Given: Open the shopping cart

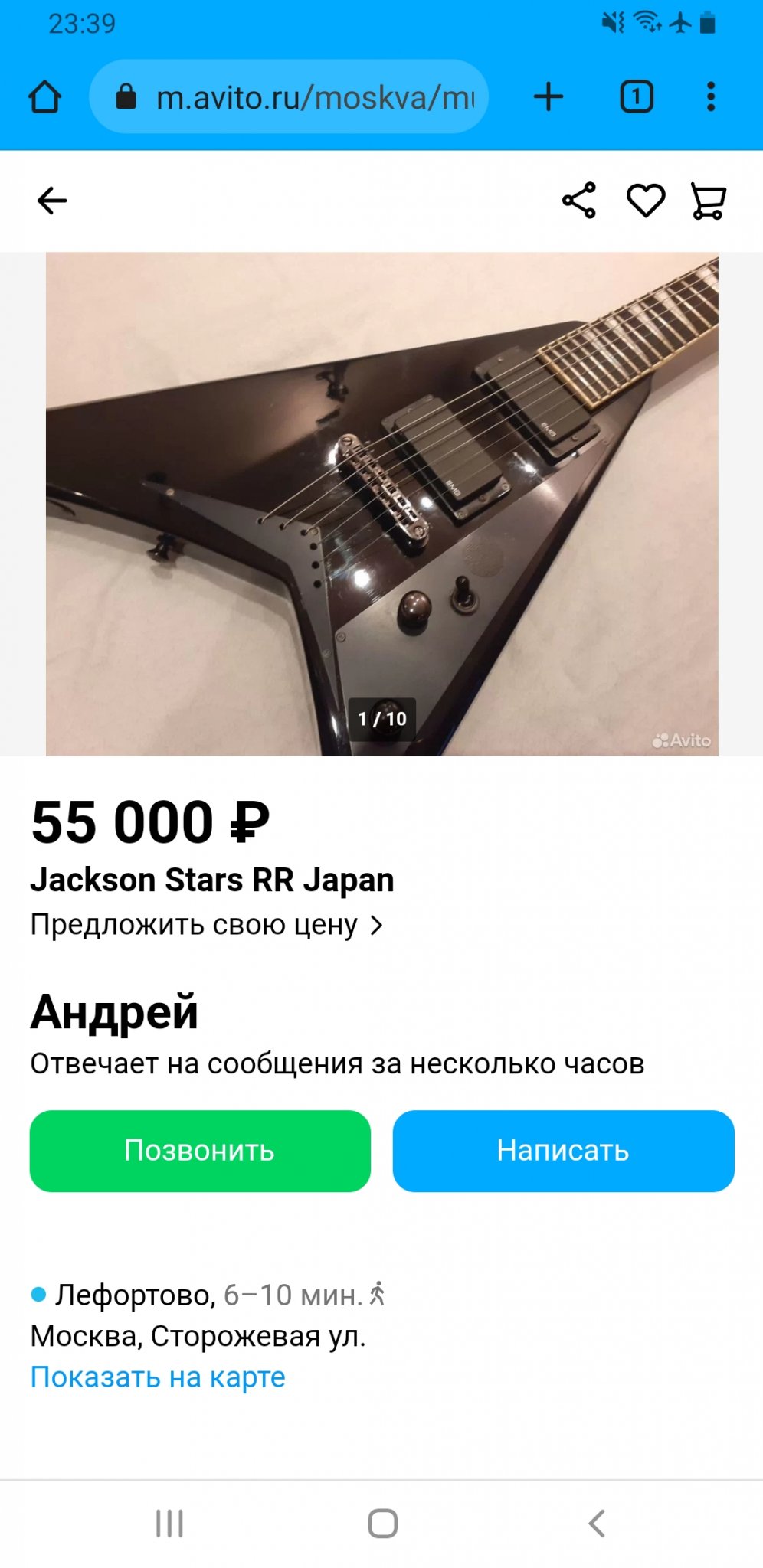Looking at the screenshot, I should coord(708,201).
